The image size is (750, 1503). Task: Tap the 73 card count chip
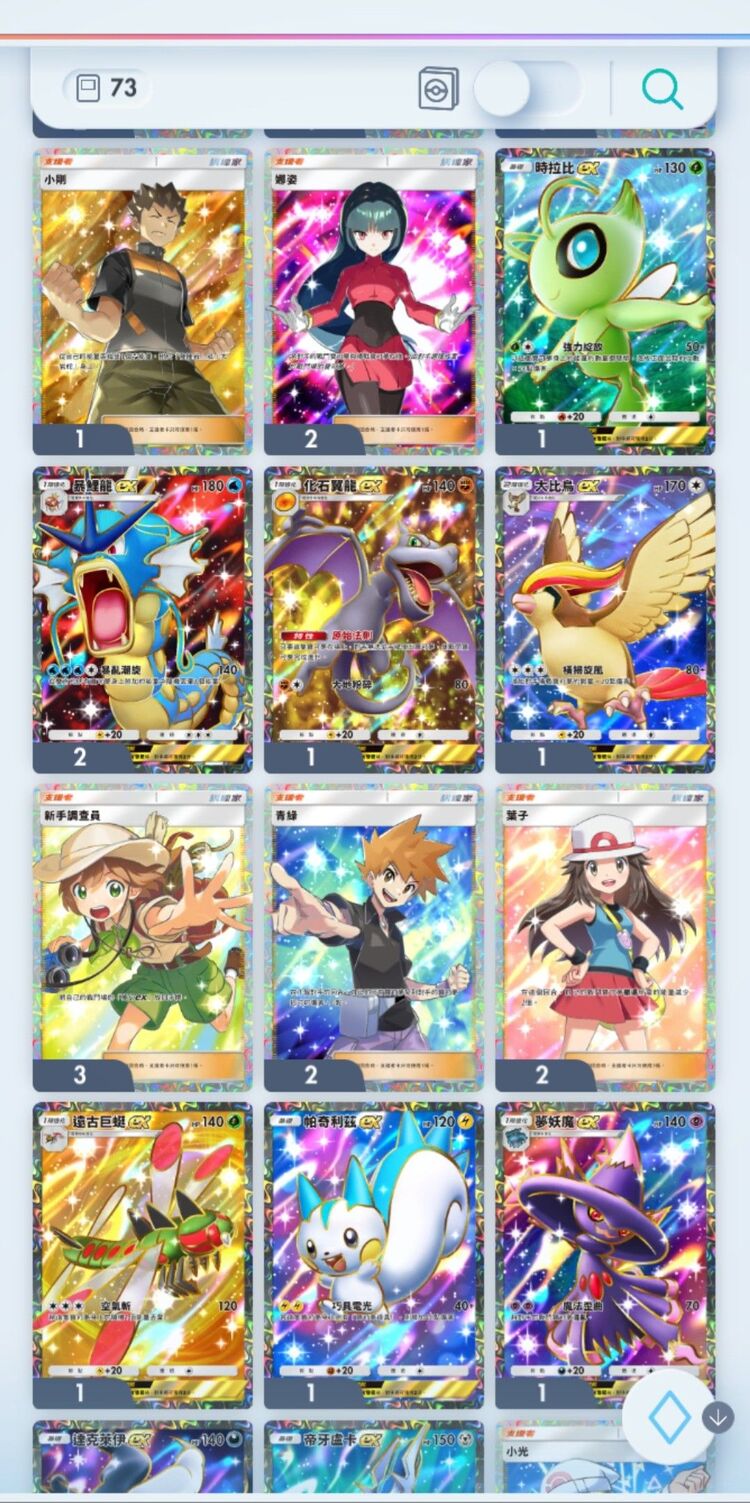107,88
